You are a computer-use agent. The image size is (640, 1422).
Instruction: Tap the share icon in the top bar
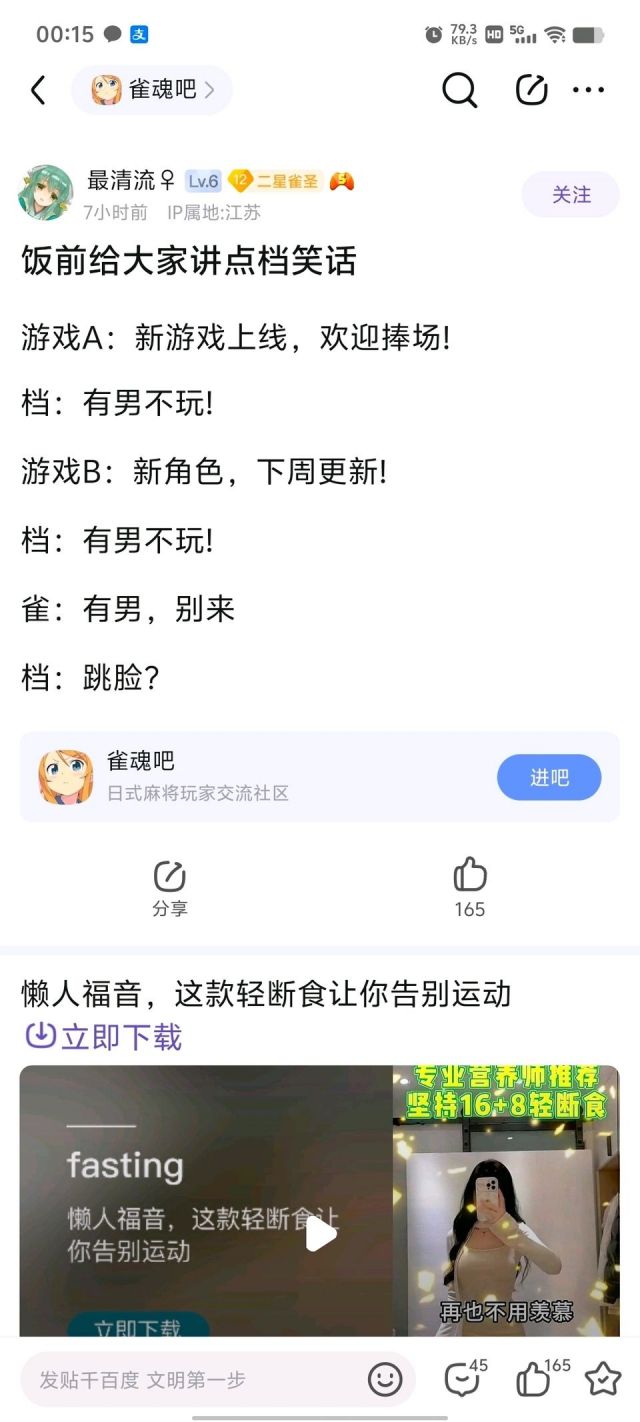pyautogui.click(x=531, y=91)
